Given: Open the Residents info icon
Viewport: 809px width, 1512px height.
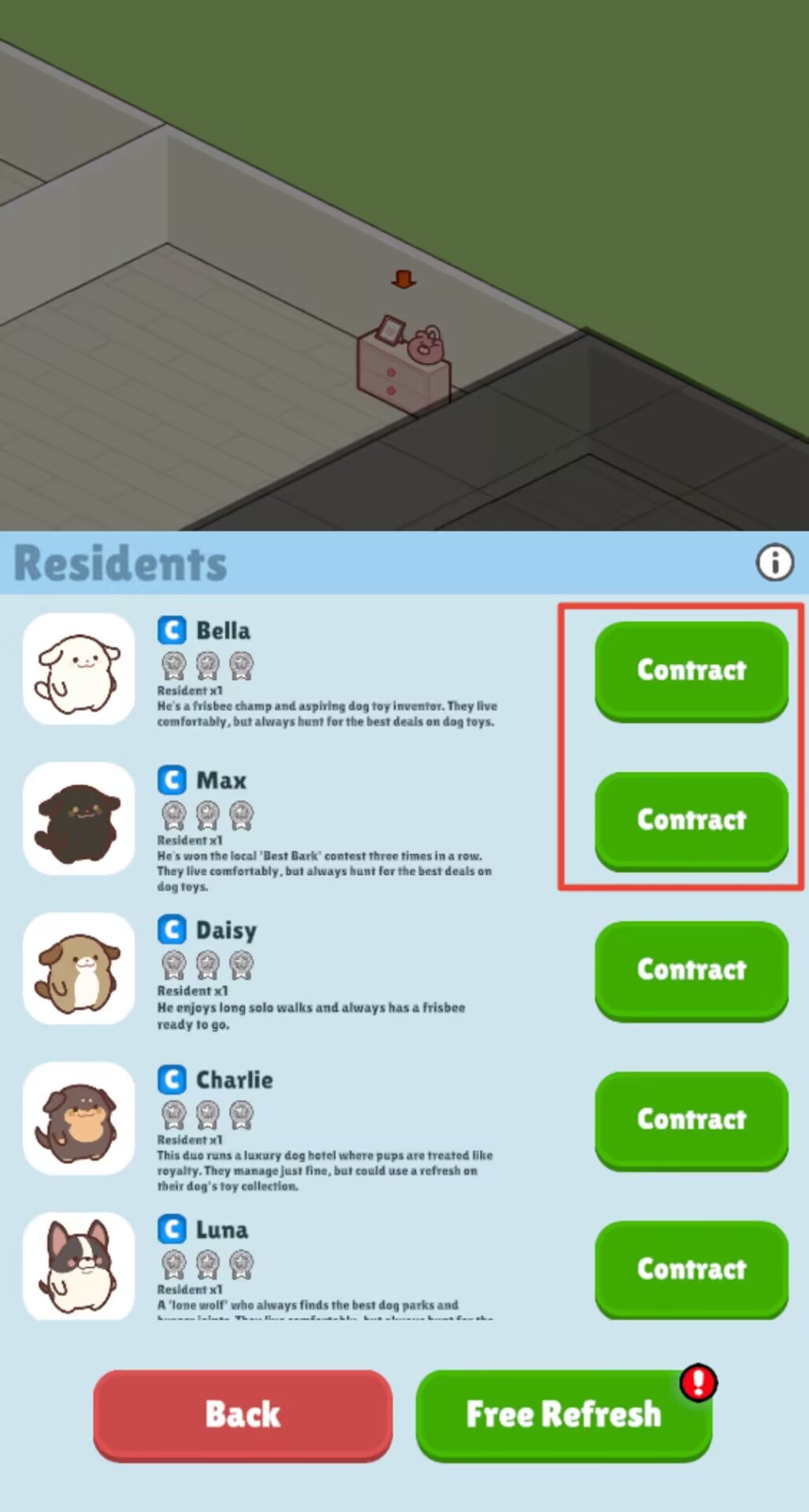Looking at the screenshot, I should (x=774, y=562).
